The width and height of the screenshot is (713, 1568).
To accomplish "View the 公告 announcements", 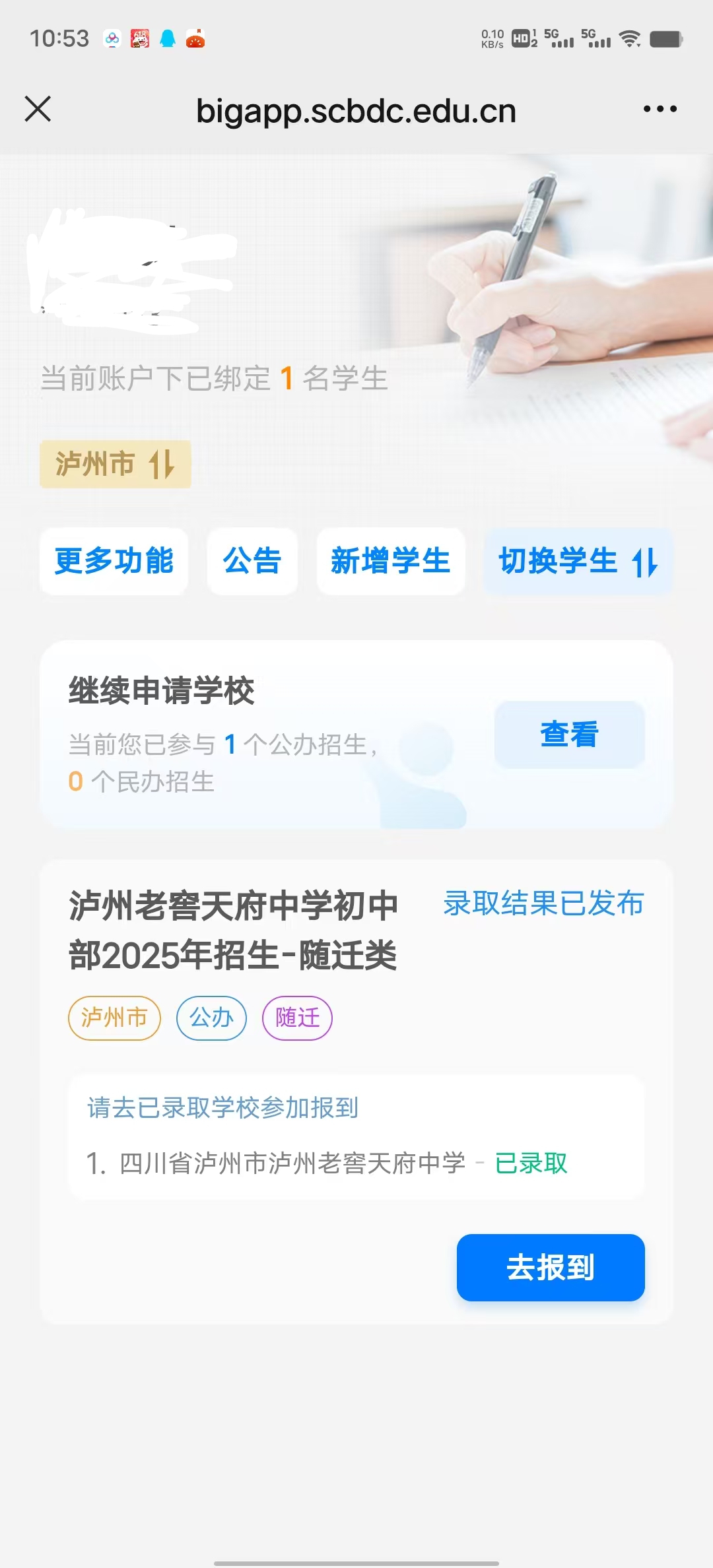I will [x=252, y=562].
